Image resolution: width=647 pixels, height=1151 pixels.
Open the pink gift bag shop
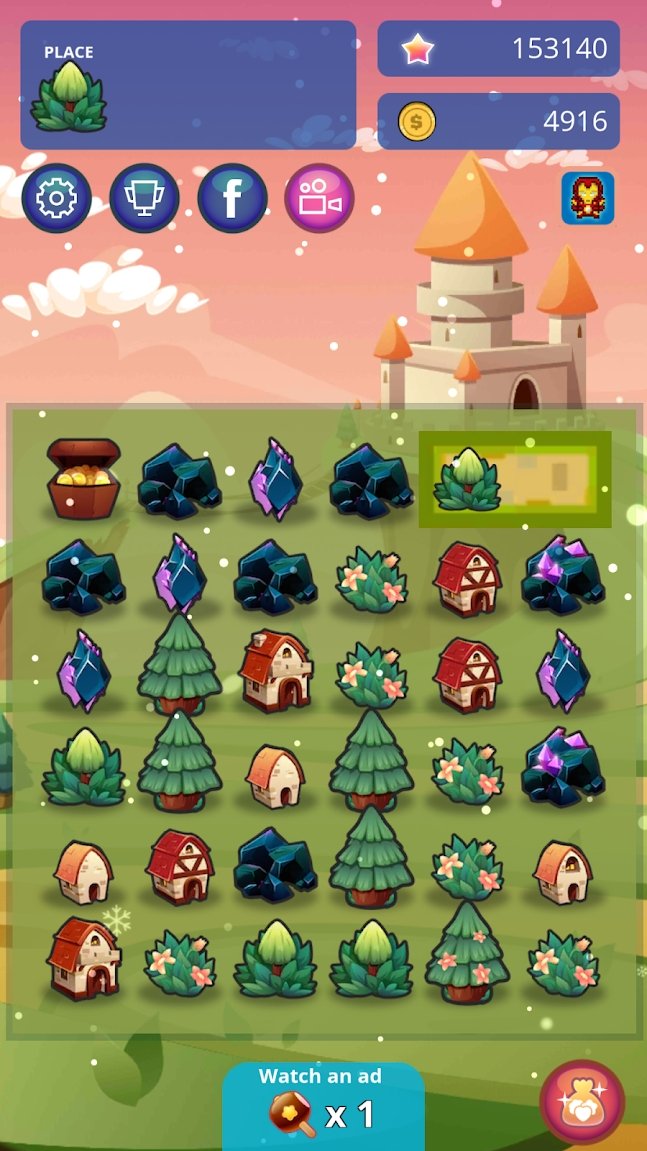582,1103
